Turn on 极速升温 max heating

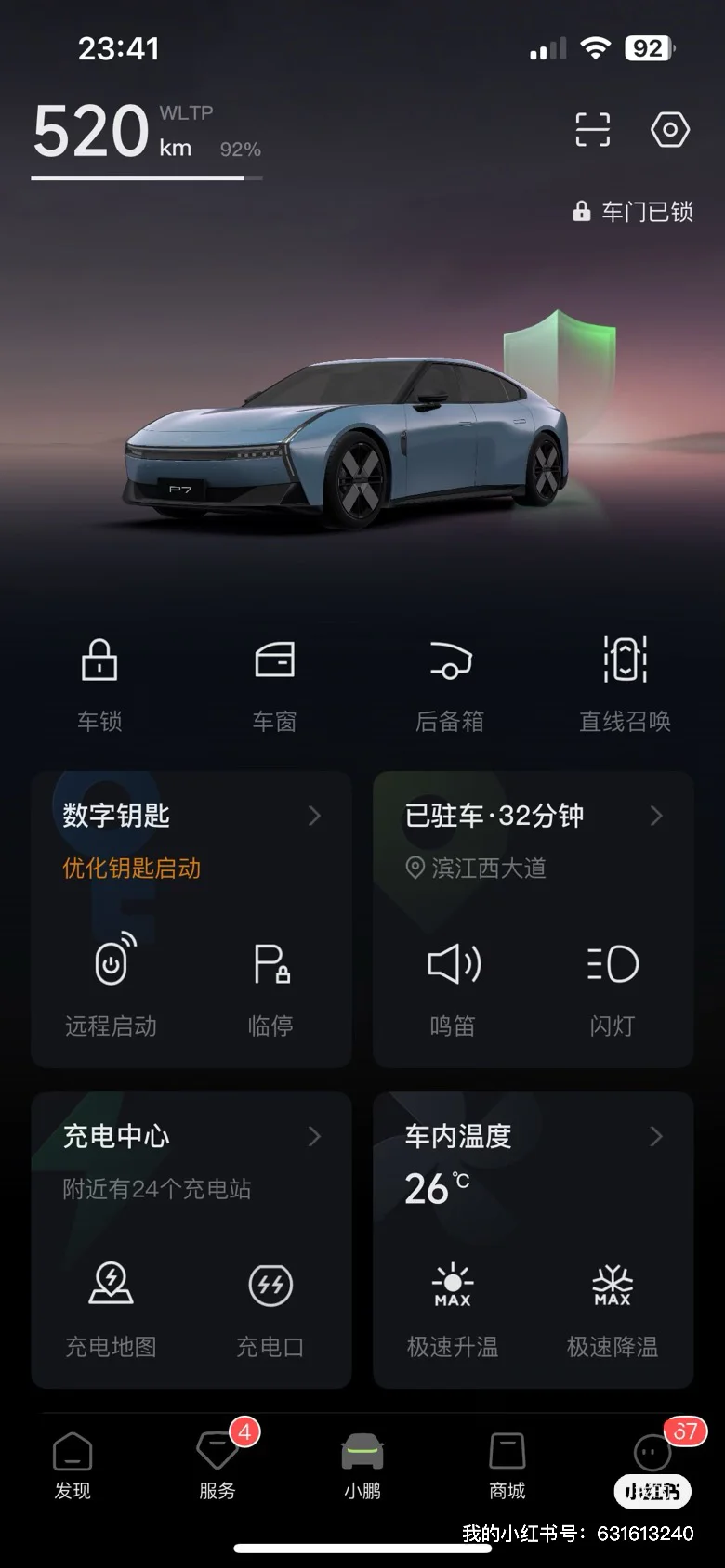click(x=453, y=1310)
